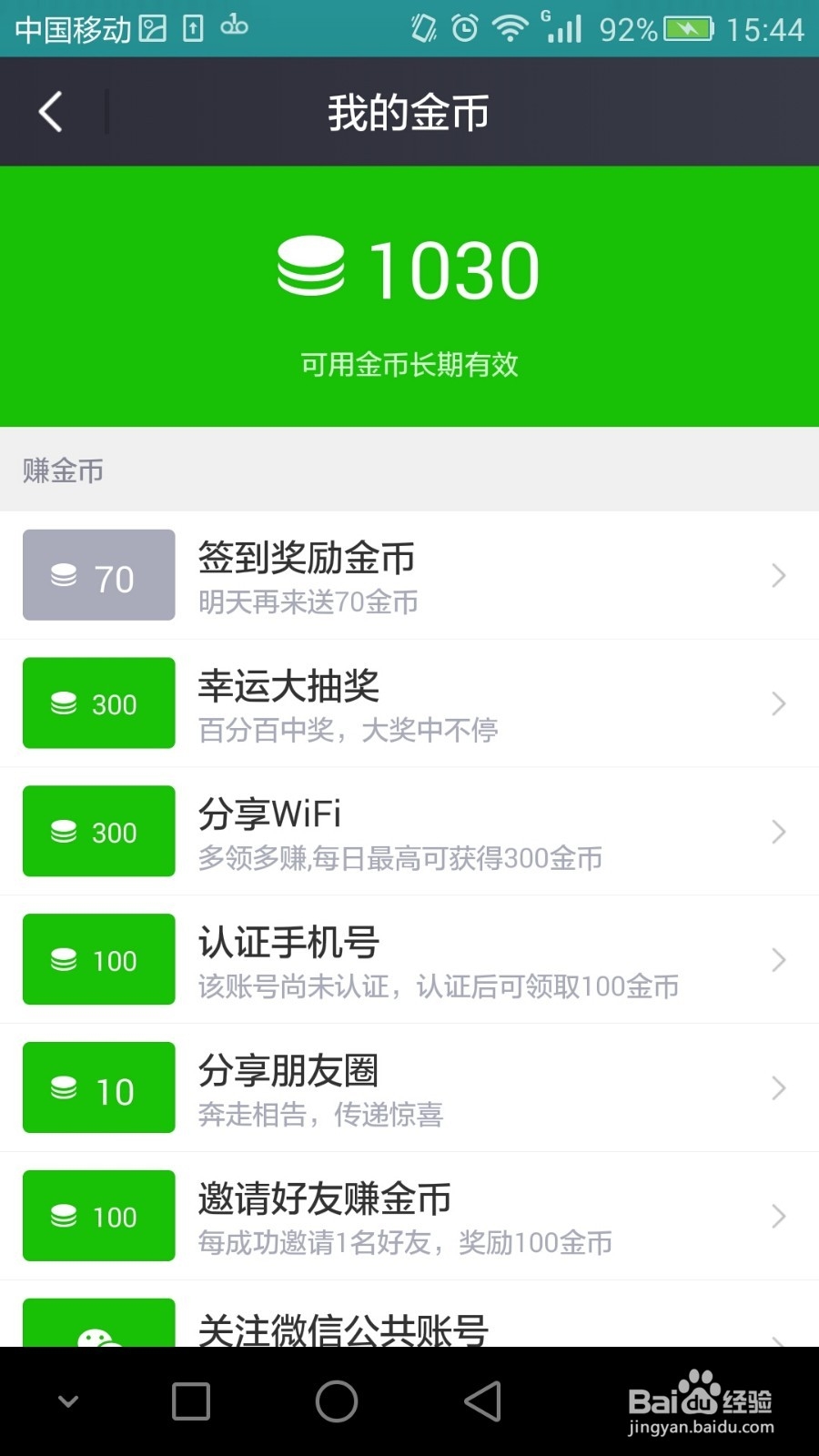Tap the WiFi icon in the status bar
This screenshot has height=1456, width=819.
click(508, 29)
